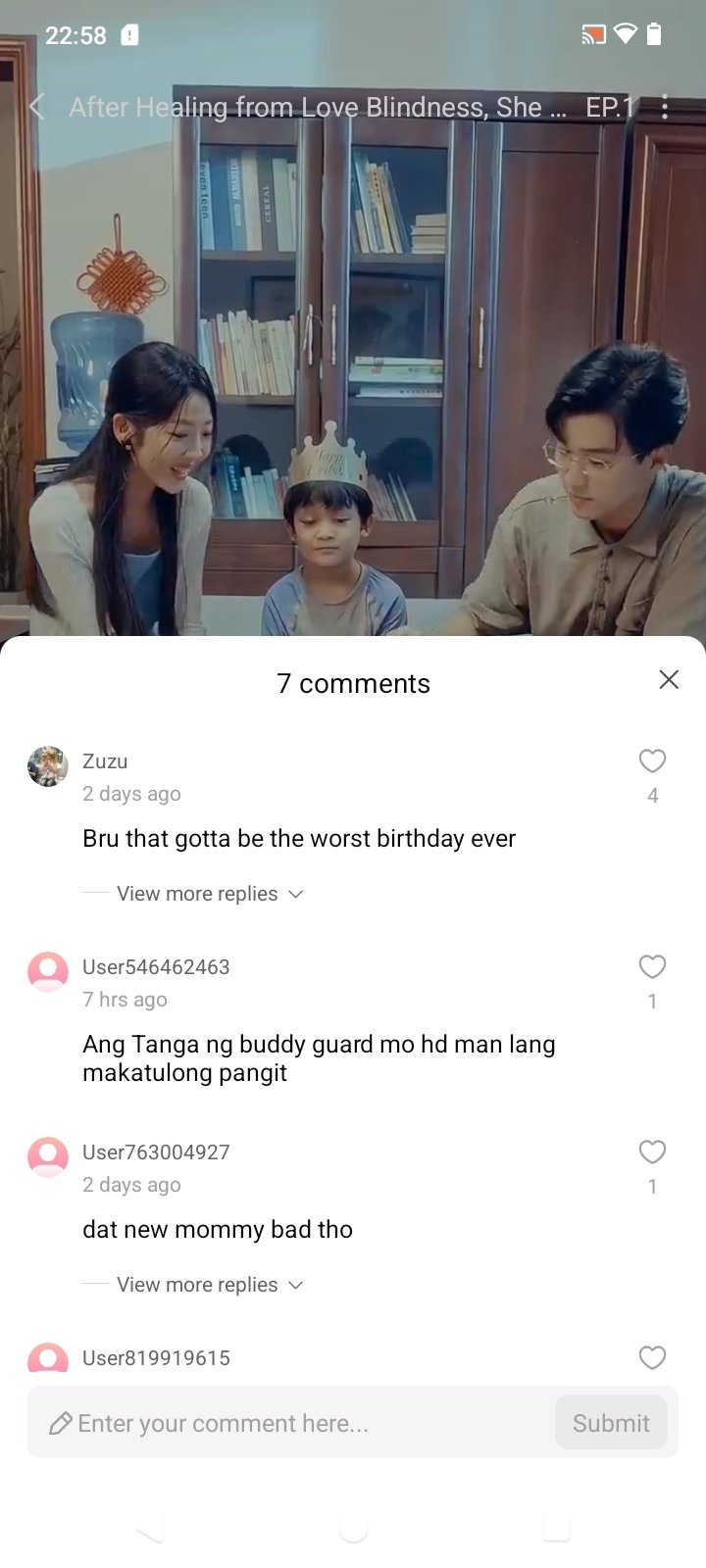Viewport: 706px width, 1568px height.
Task: Expand replies under Zuzu's comment
Action: tap(209, 894)
